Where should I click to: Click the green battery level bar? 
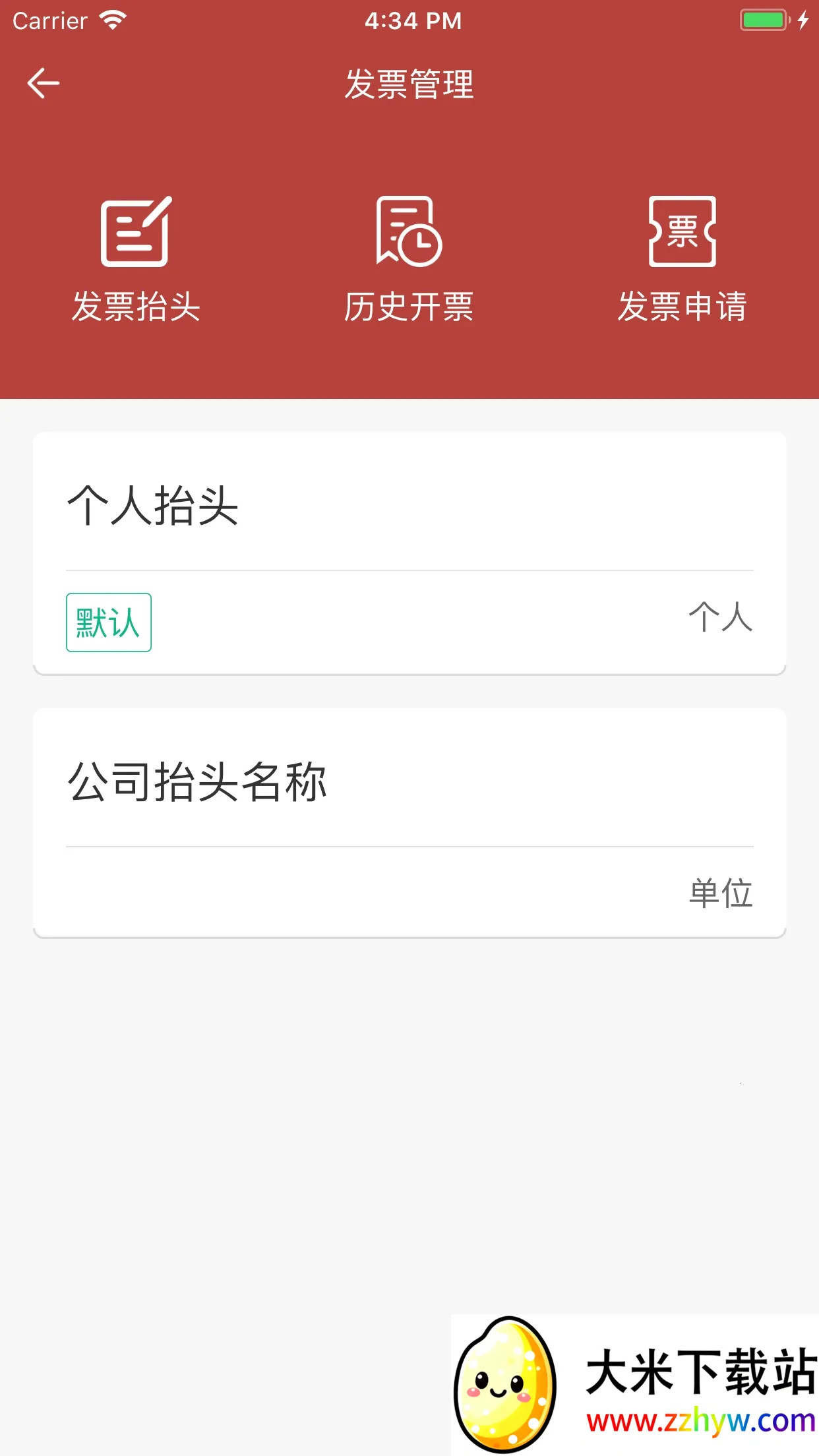(x=760, y=18)
